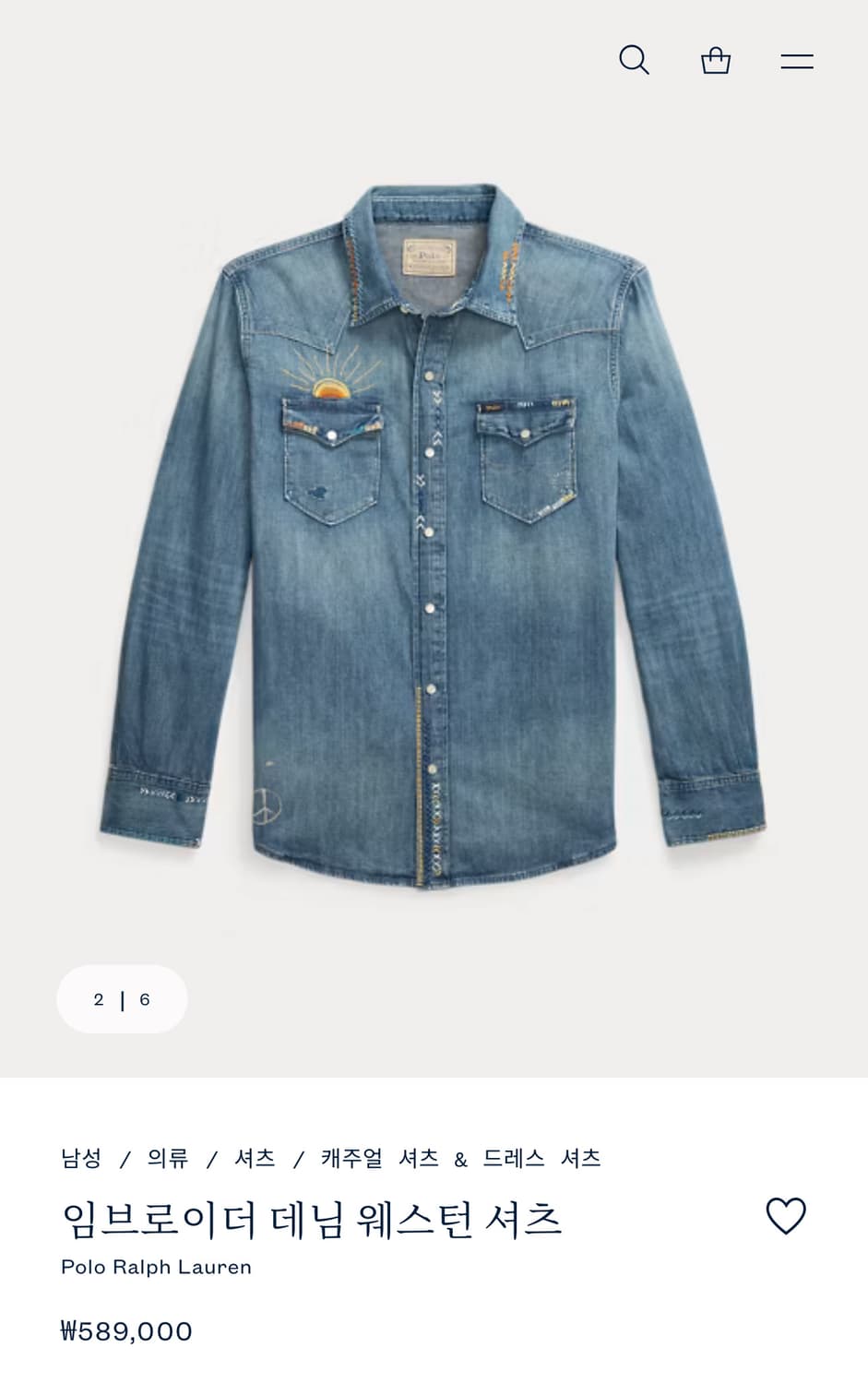View the denim shirt product image
The width and height of the screenshot is (868, 1384).
[434, 535]
